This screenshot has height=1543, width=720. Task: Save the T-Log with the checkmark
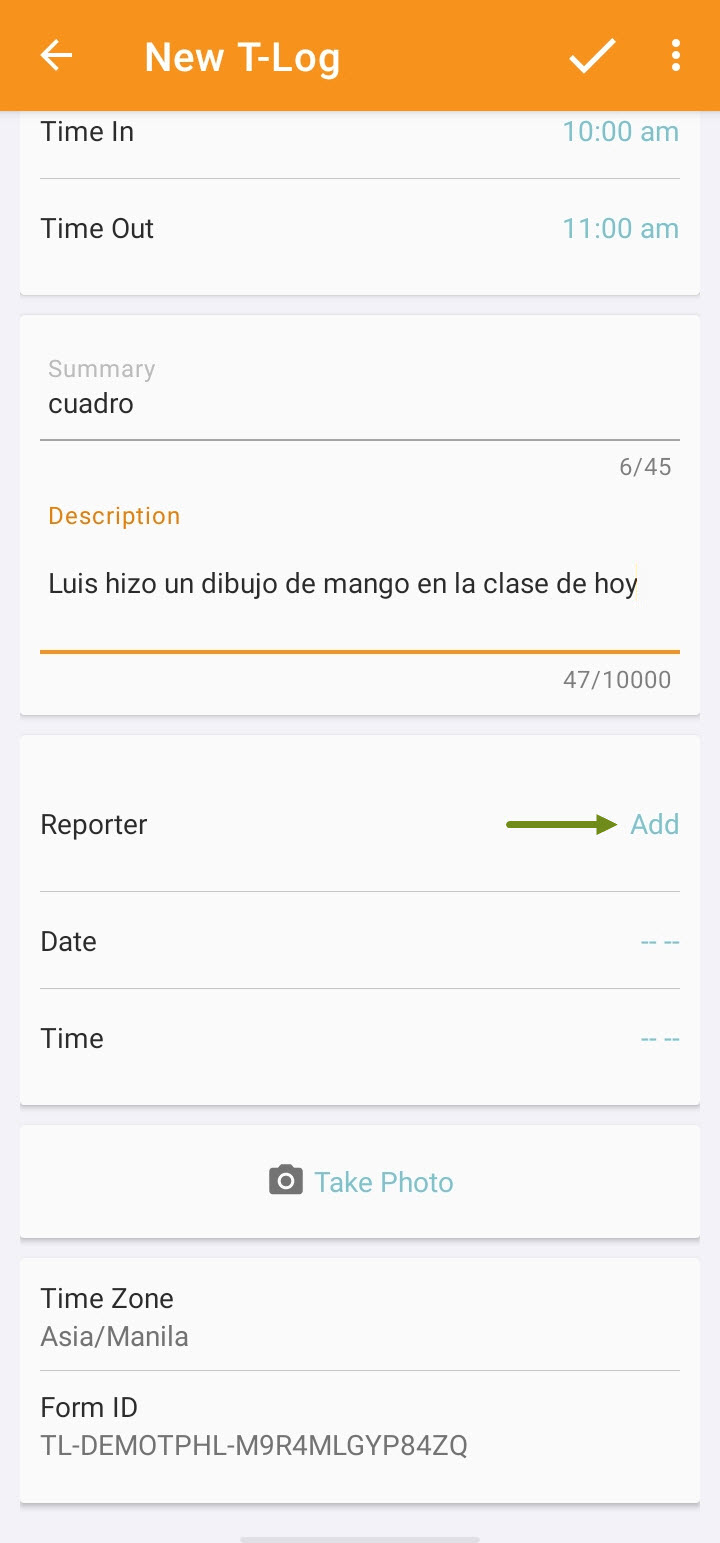click(592, 56)
